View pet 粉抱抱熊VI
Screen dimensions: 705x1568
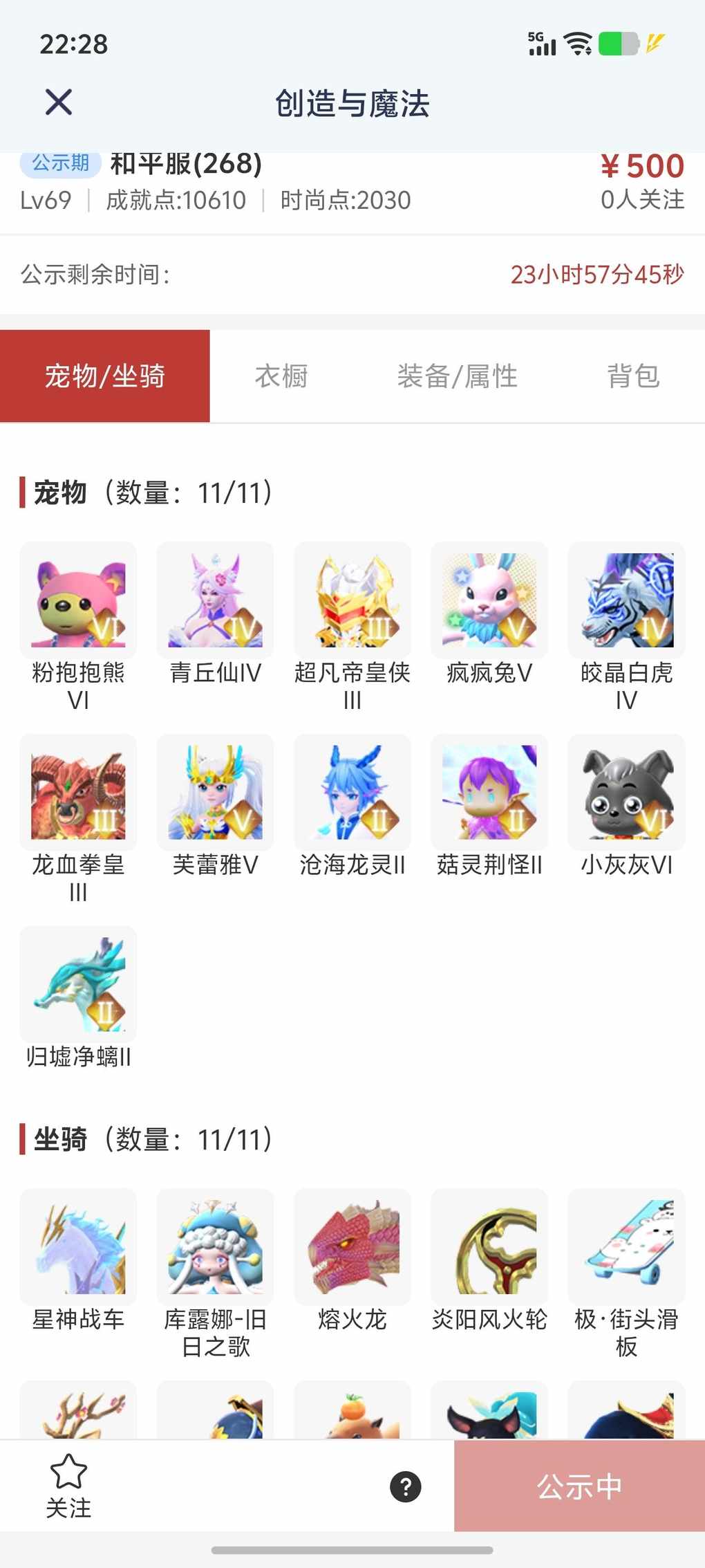click(x=78, y=600)
